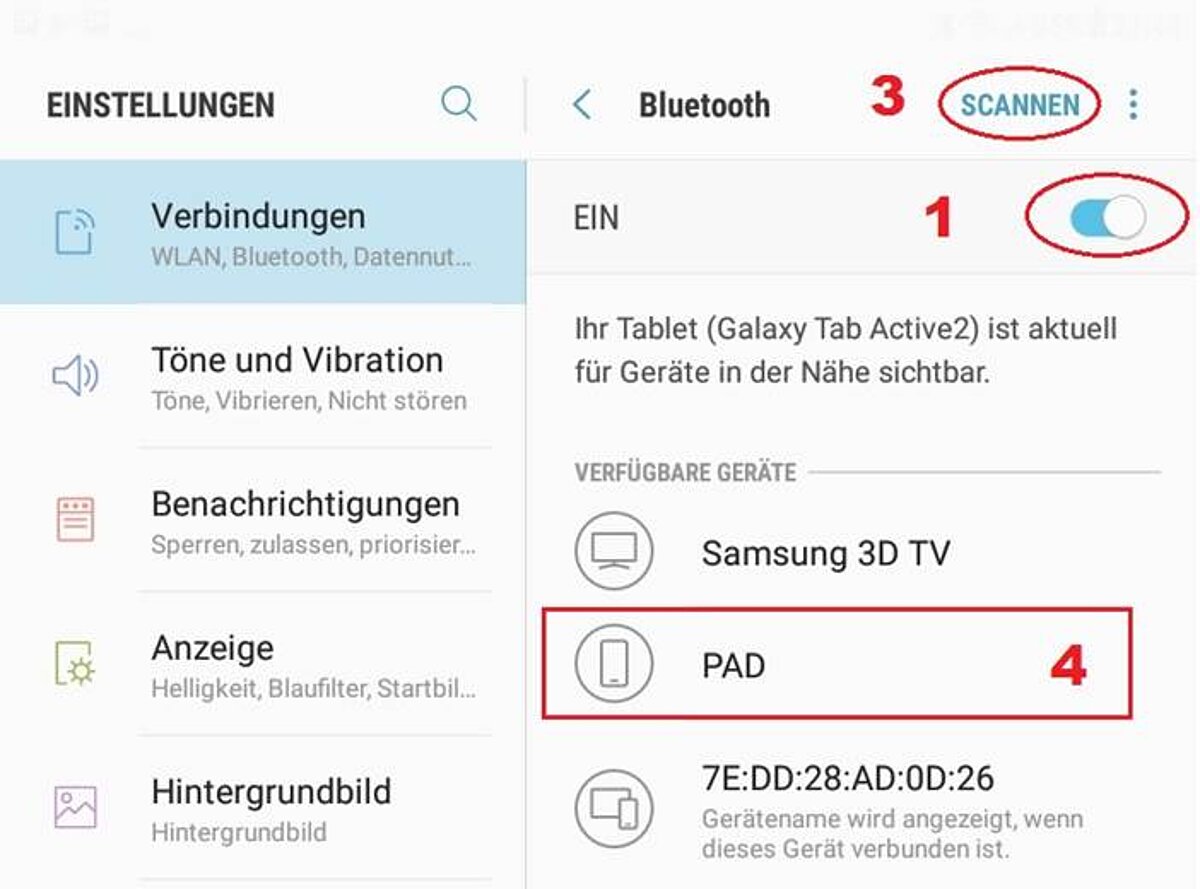
Task: Open Töne und Vibration settings
Action: [300, 376]
